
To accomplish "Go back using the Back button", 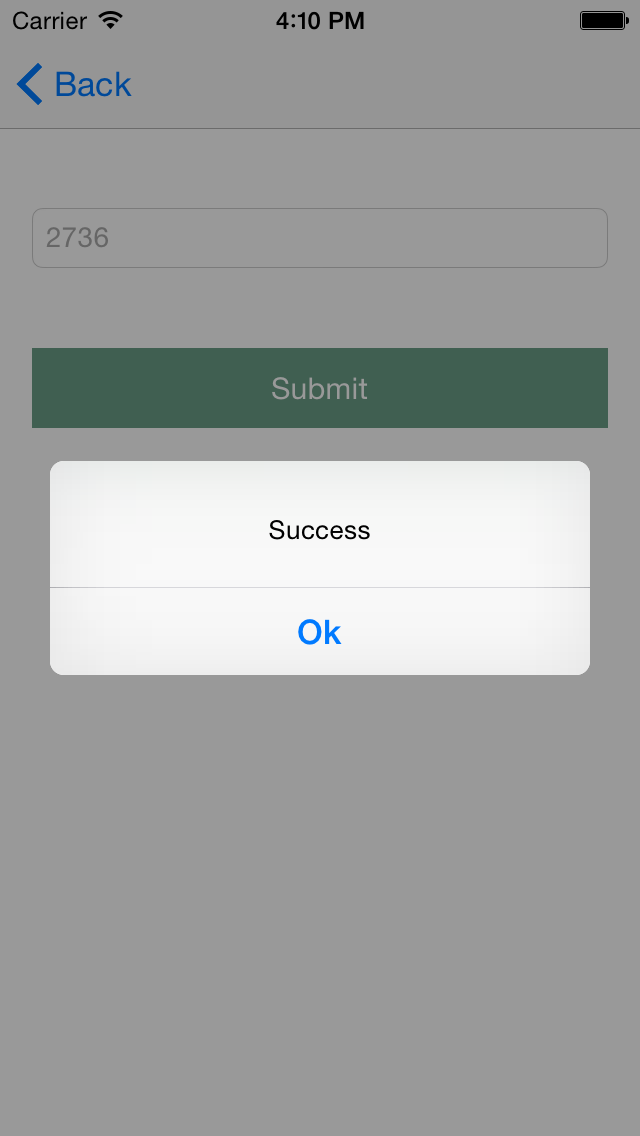I will coord(74,85).
